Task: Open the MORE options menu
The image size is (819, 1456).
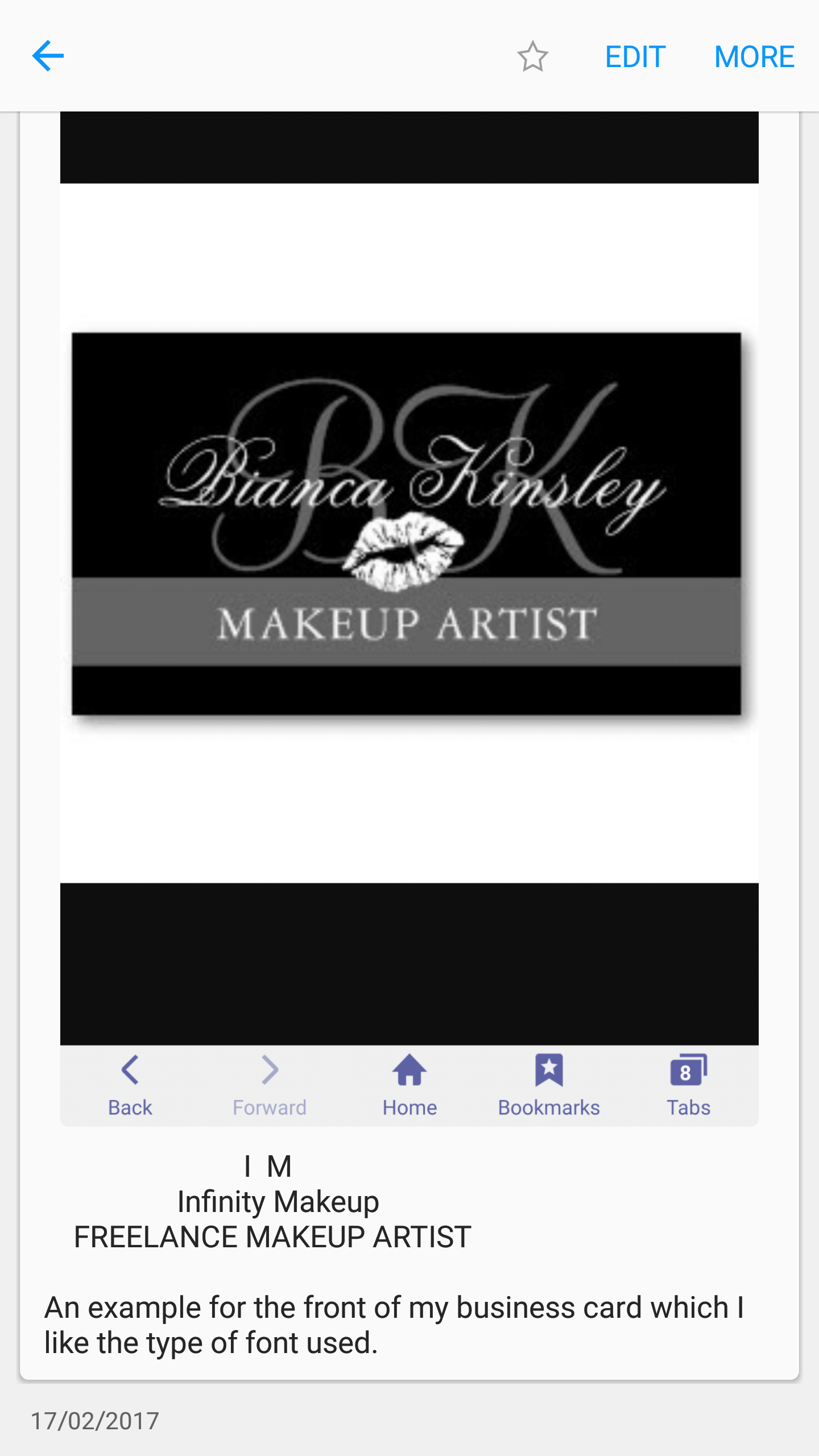Action: (x=754, y=56)
